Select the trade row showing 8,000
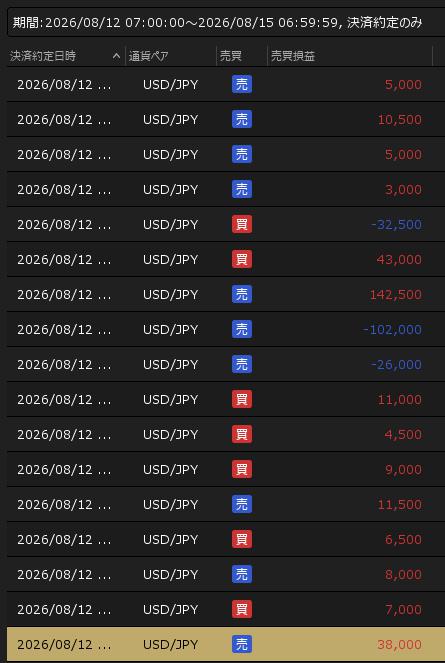The image size is (445, 663). click(x=226, y=575)
